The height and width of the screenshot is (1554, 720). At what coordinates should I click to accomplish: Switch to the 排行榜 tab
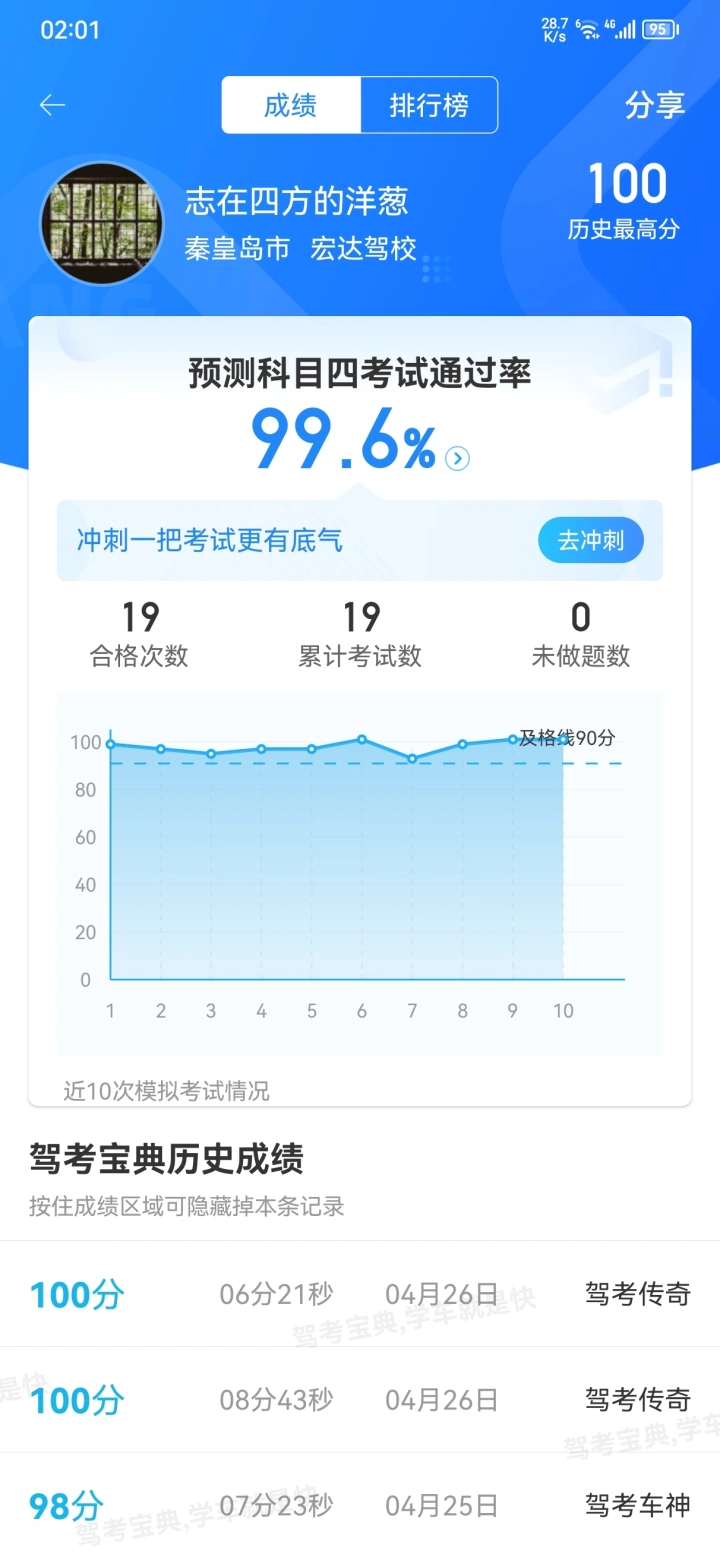click(429, 105)
